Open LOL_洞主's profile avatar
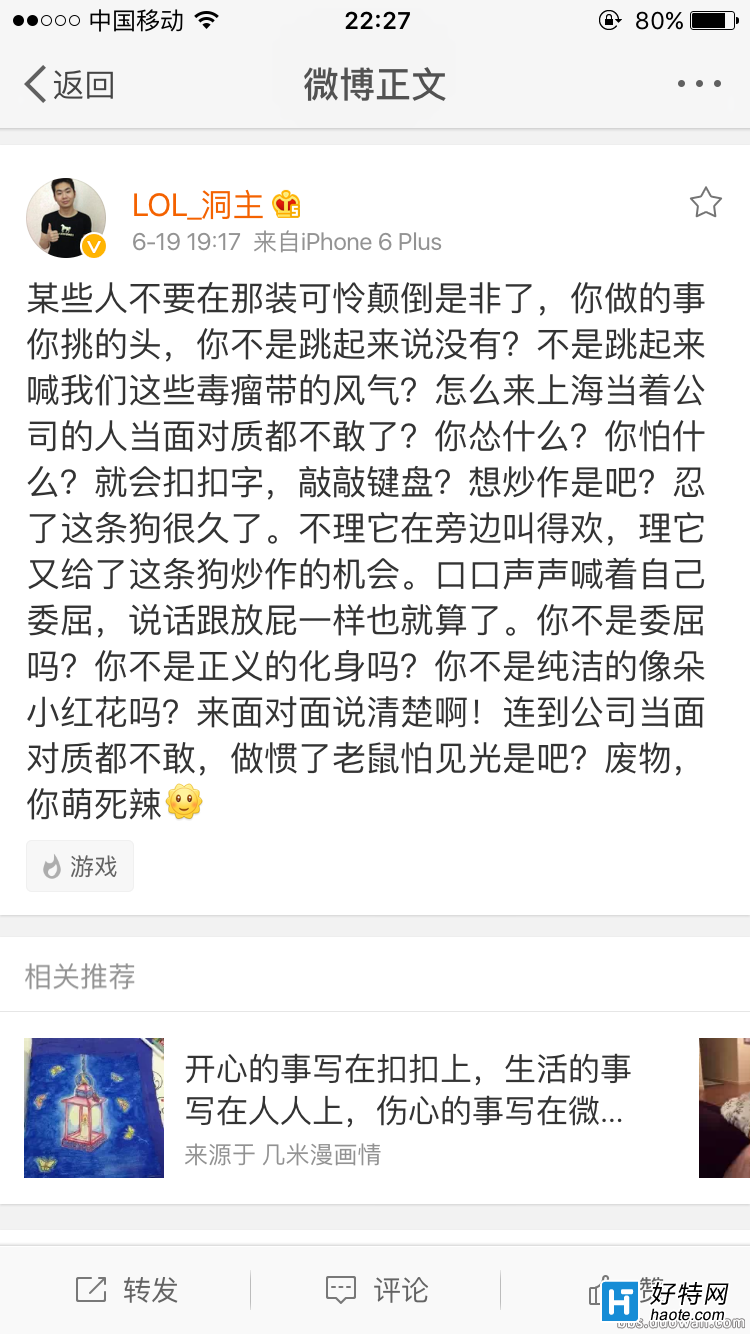The image size is (750, 1334). pyautogui.click(x=66, y=218)
